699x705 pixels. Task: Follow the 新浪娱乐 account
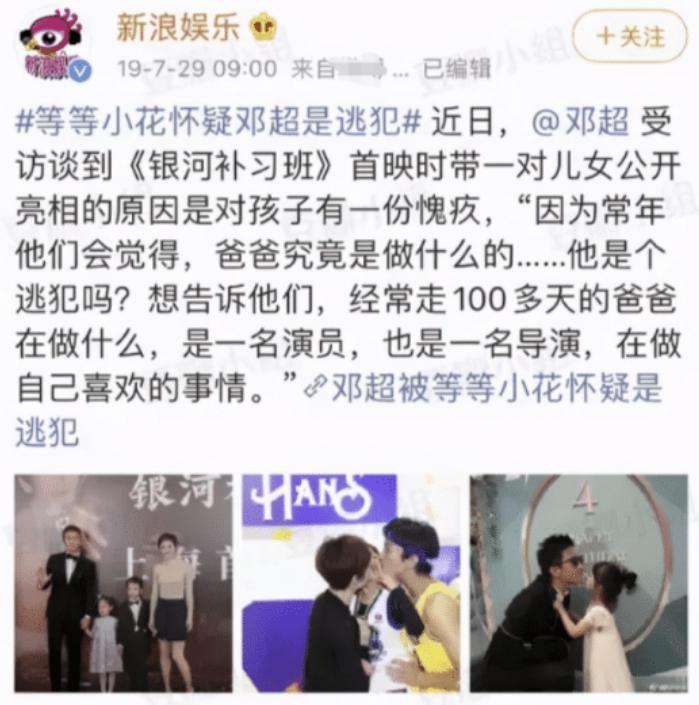630,37
